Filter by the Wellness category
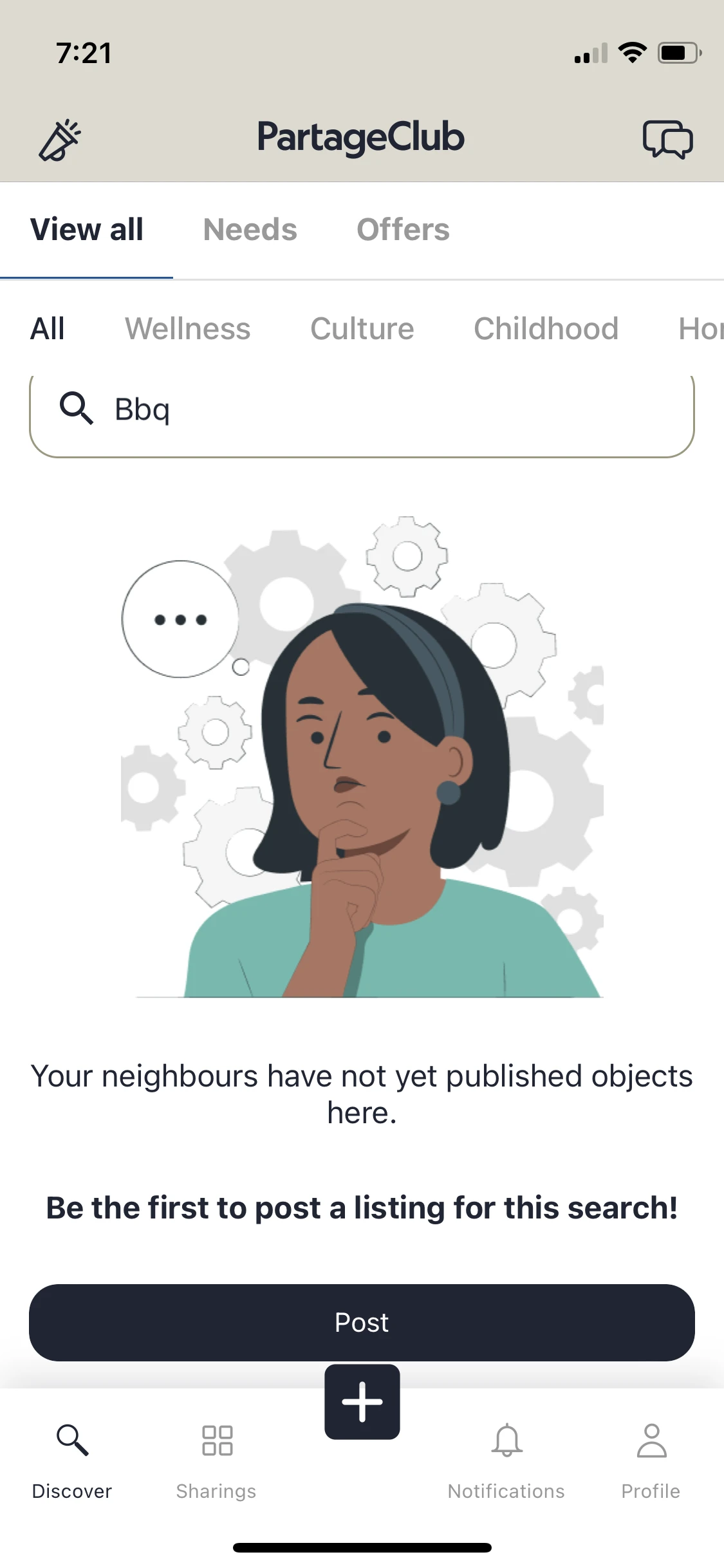 point(187,329)
